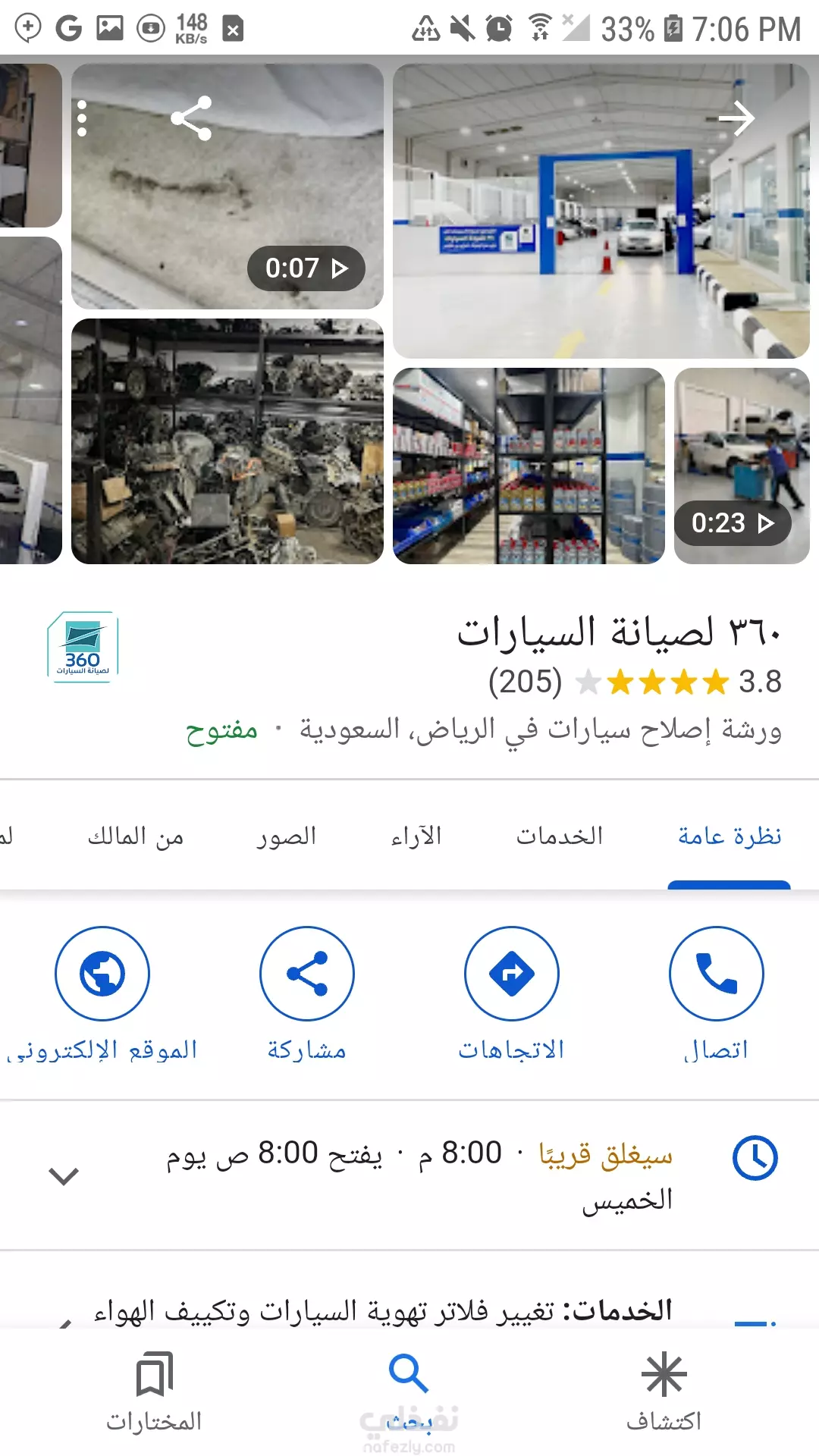Image resolution: width=819 pixels, height=1456 pixels.
Task: Open the oil products shelf photo
Action: point(529,466)
